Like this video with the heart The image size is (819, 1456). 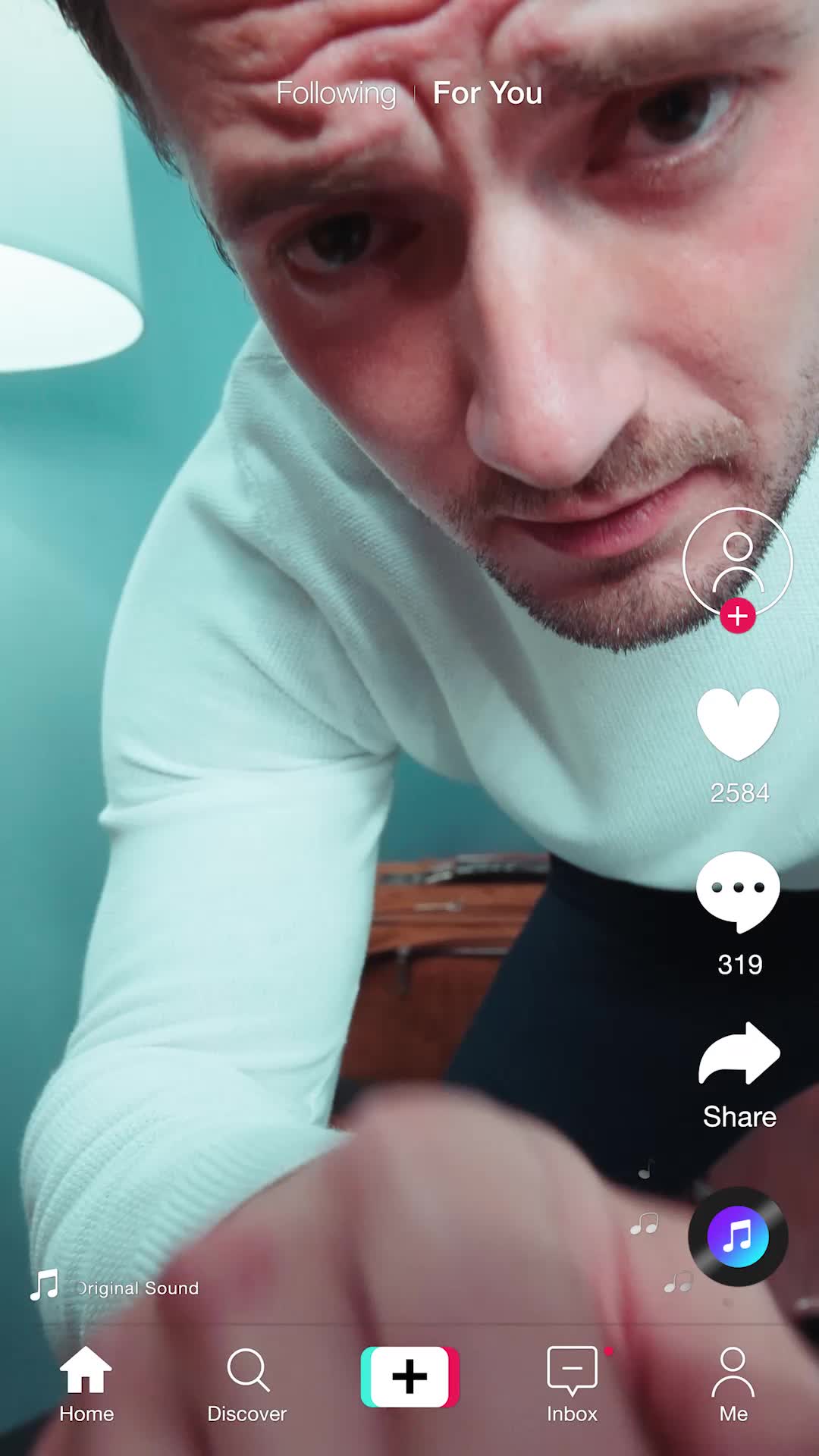pos(738,724)
